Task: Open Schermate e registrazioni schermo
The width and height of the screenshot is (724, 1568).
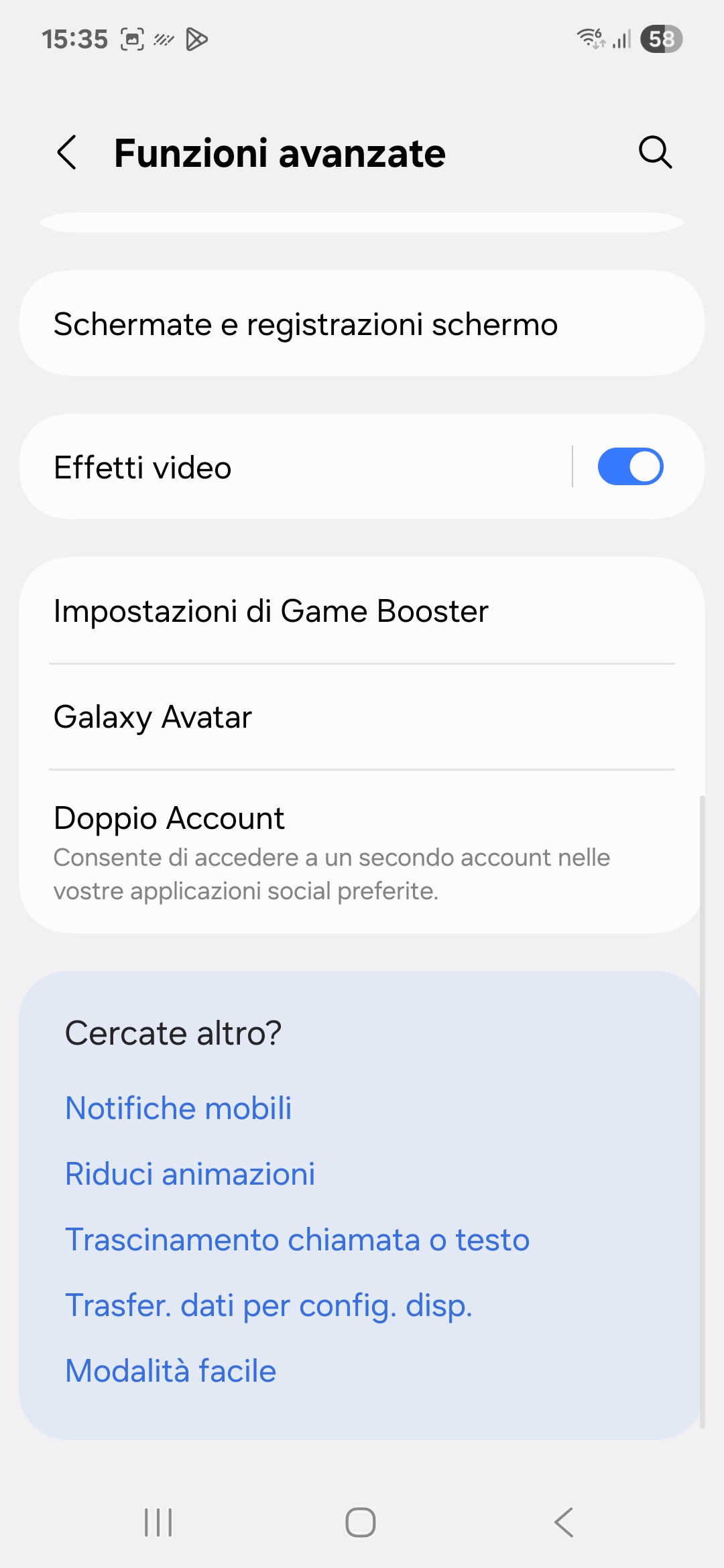Action: coord(362,324)
